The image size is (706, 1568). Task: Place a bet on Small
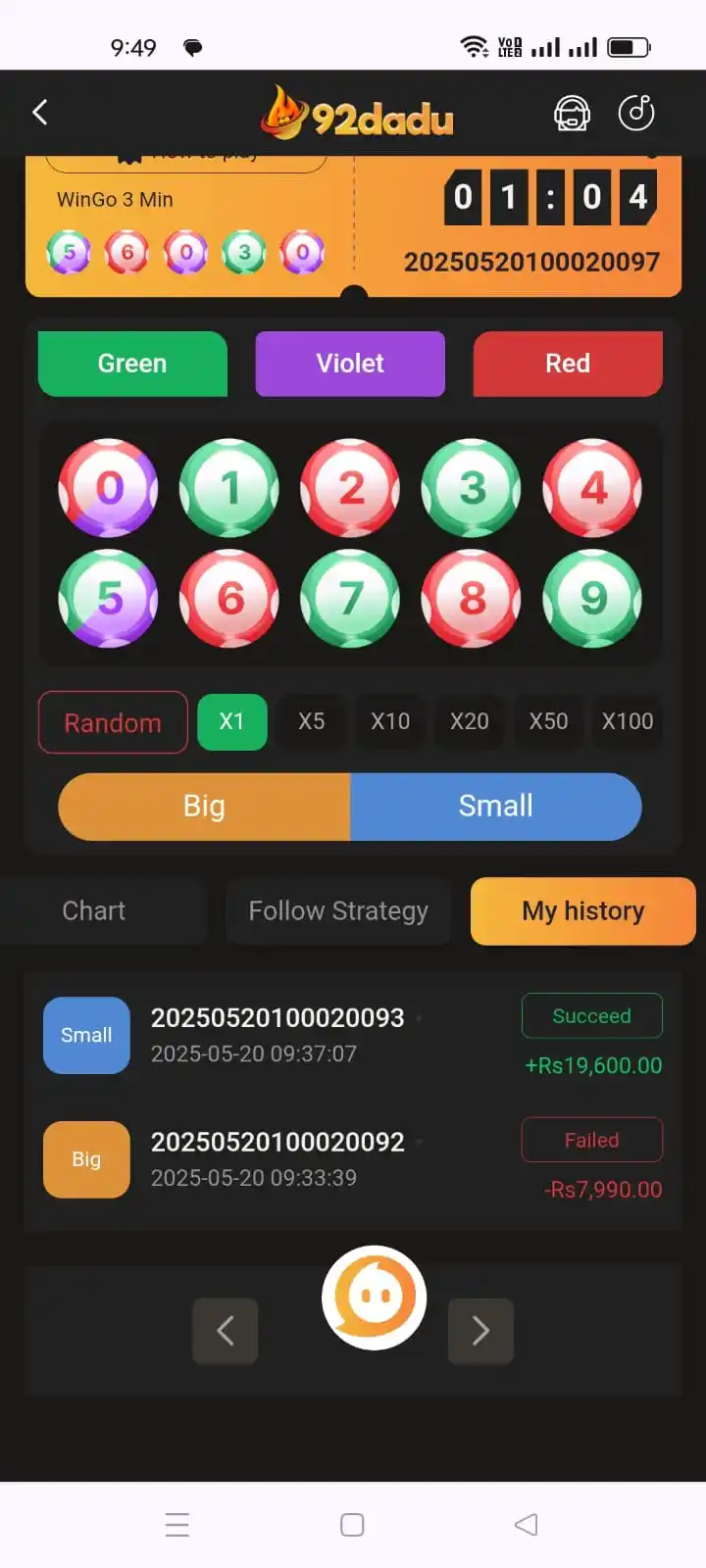[x=496, y=807]
